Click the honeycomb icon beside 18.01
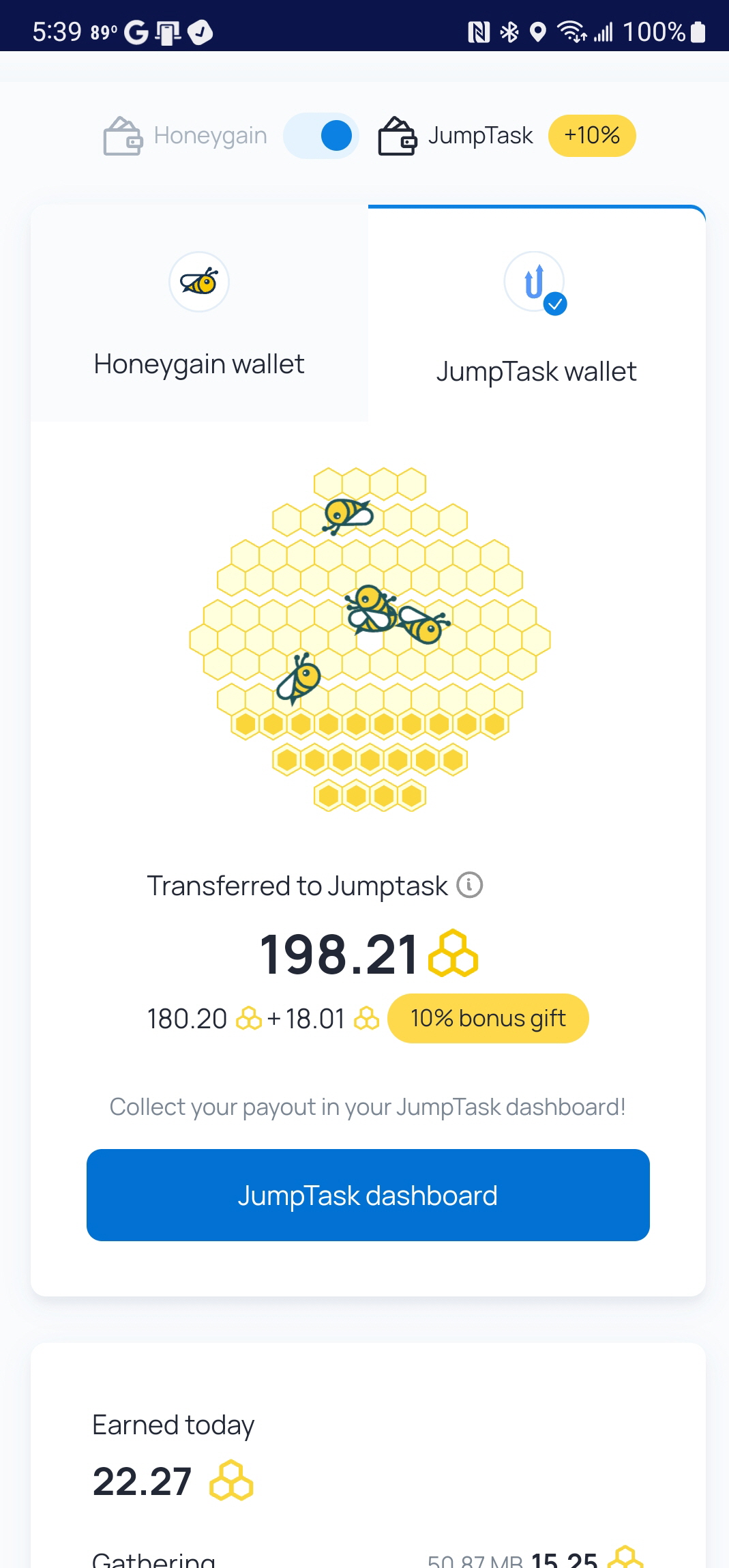This screenshot has height=1568, width=729. coord(366,1018)
